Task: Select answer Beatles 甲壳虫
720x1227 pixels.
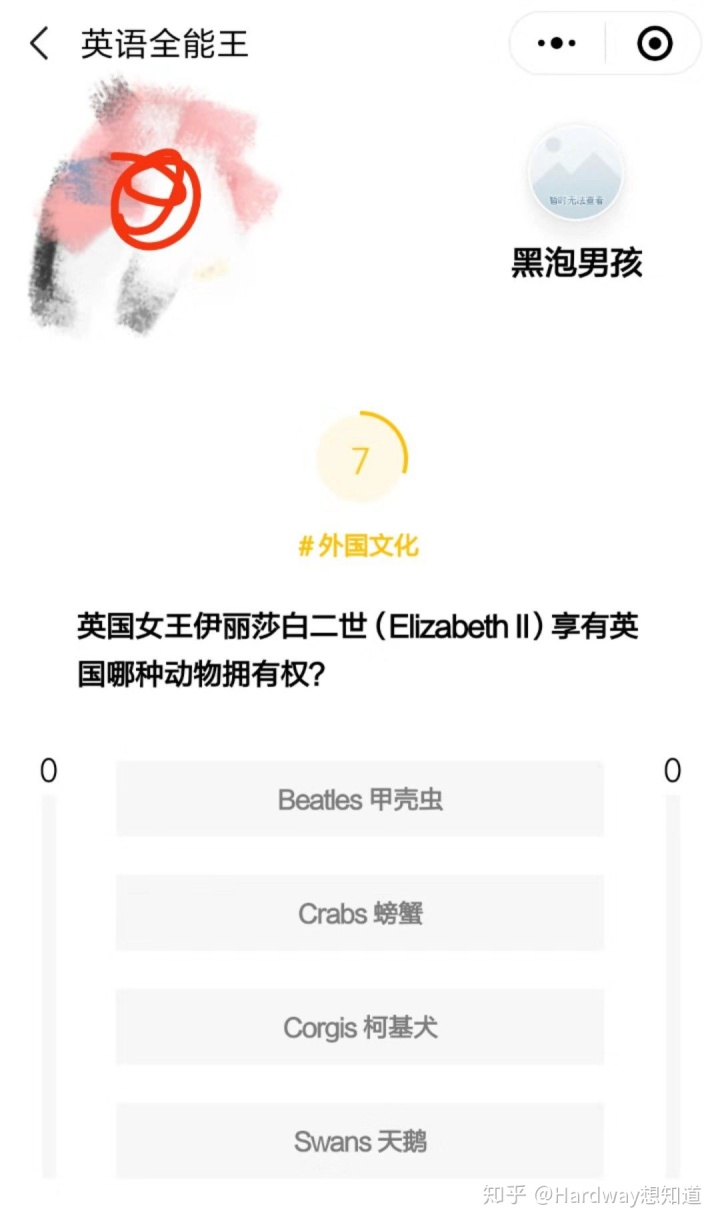Action: (360, 799)
